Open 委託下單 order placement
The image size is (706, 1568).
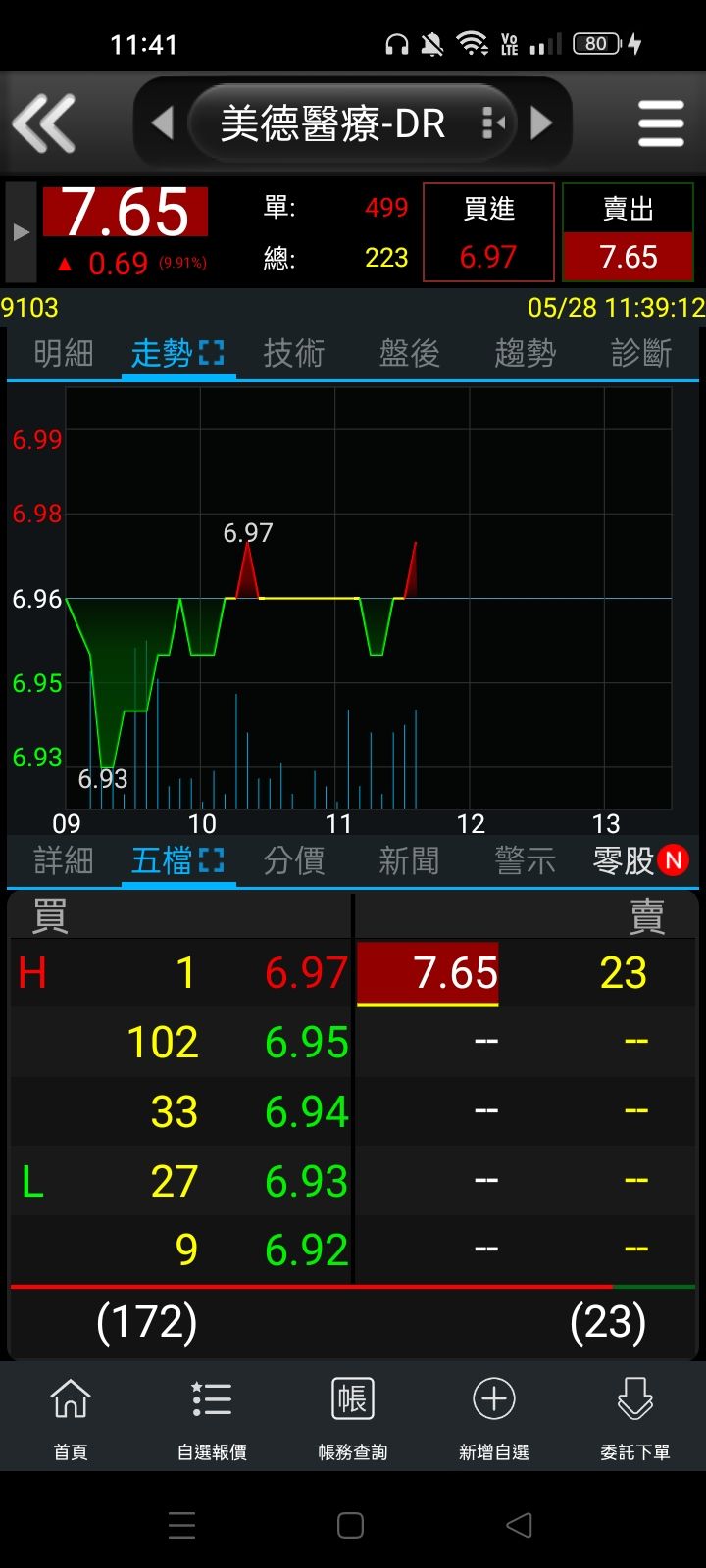click(635, 1417)
